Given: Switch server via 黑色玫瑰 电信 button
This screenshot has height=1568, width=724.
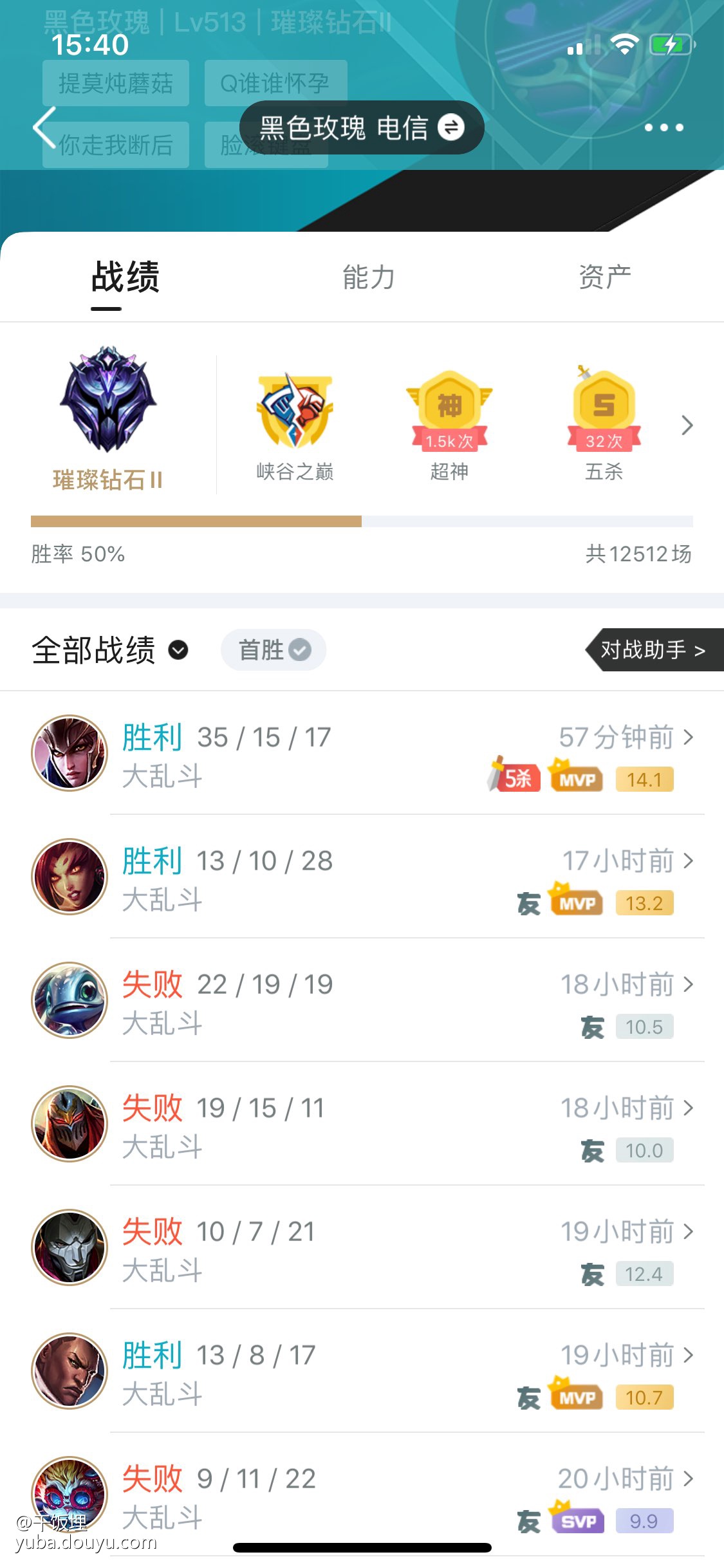Looking at the screenshot, I should point(361,127).
